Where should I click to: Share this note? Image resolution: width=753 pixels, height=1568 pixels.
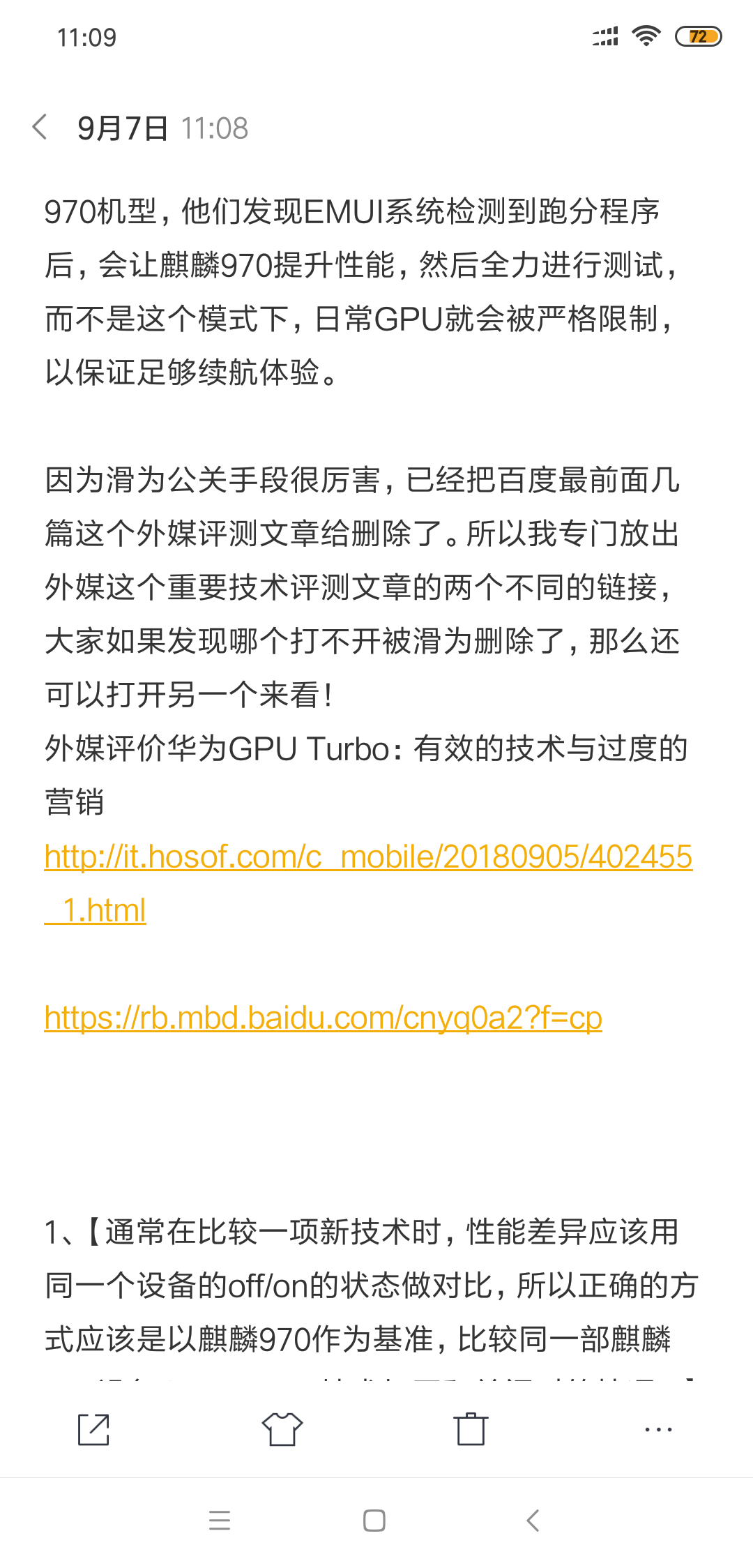93,1429
